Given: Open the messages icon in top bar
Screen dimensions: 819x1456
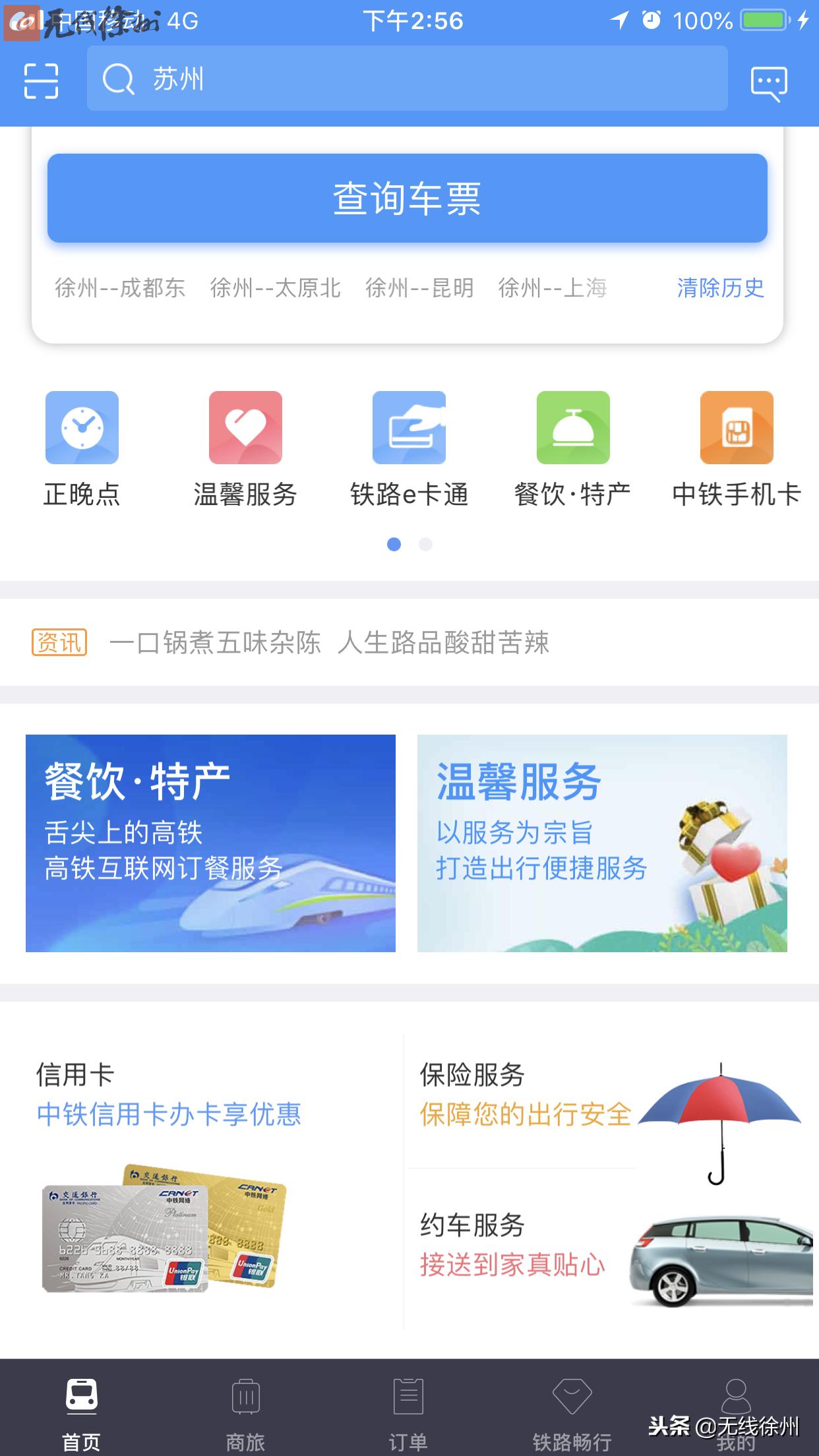Looking at the screenshot, I should [x=768, y=80].
